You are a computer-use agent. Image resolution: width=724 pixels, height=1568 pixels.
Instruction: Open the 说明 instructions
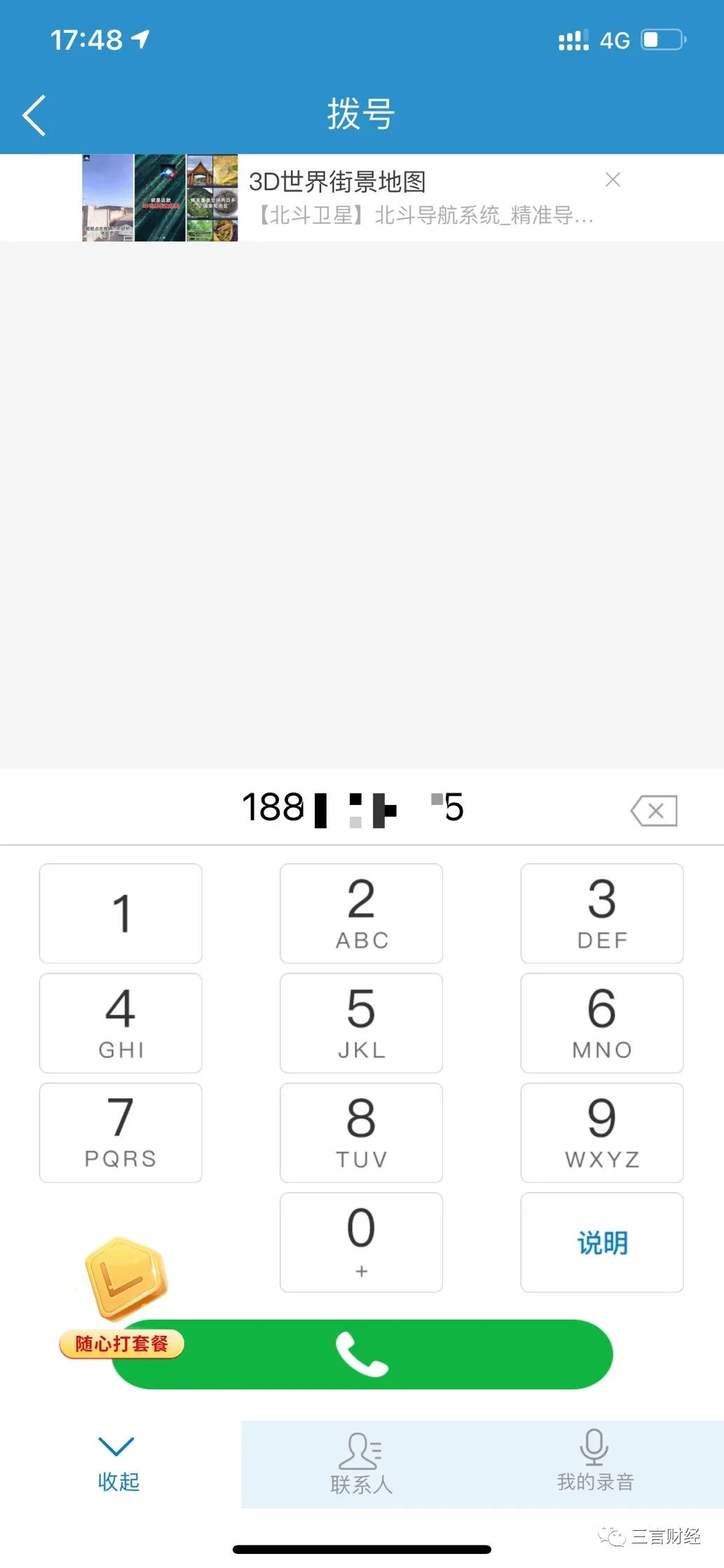pyautogui.click(x=602, y=1242)
